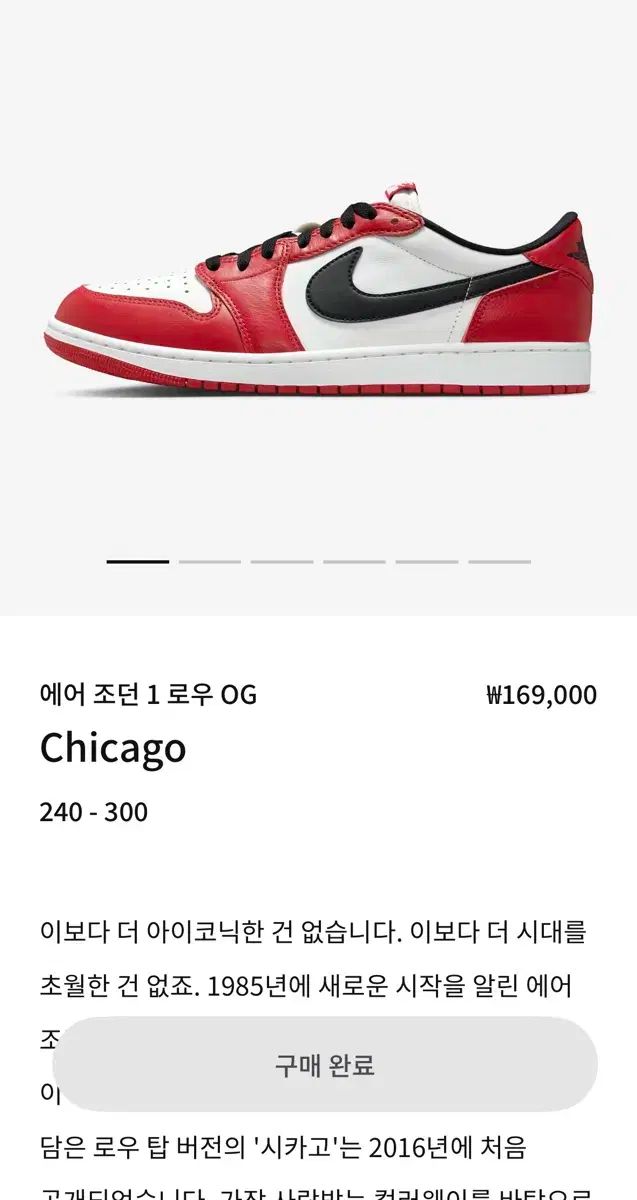The width and height of the screenshot is (637, 1200).
Task: Open the Chicago sneaker product image
Action: (318, 290)
